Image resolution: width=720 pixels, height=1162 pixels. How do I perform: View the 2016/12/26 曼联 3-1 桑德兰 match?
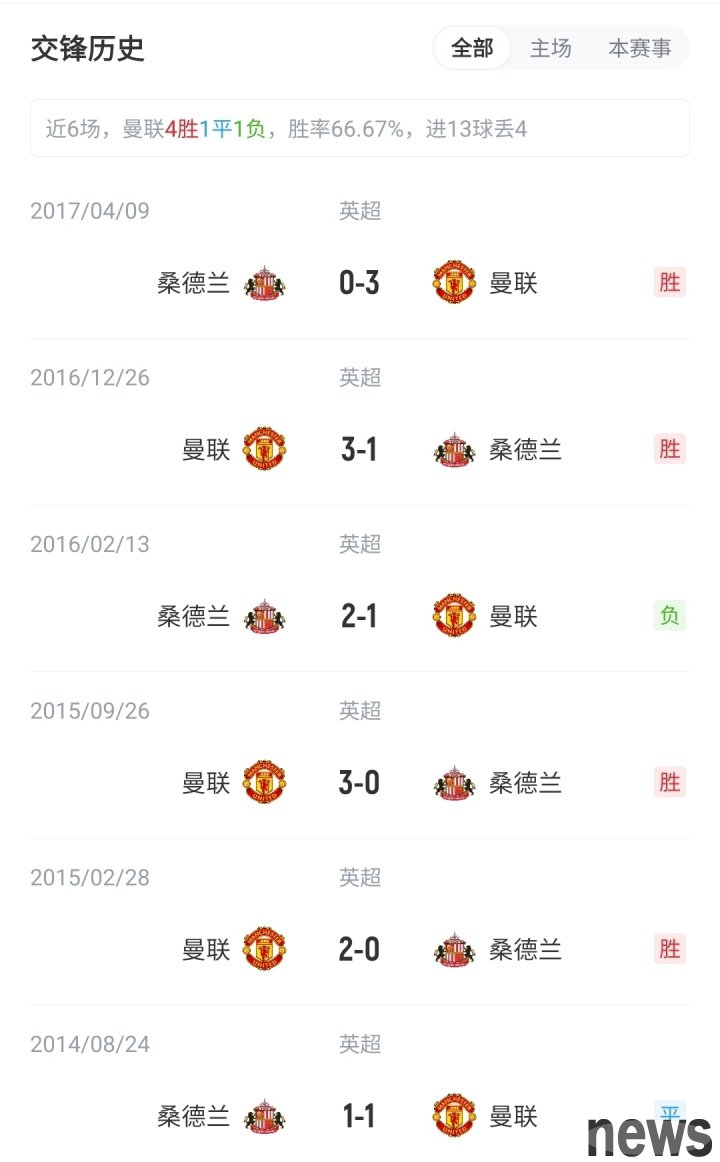pyautogui.click(x=359, y=450)
